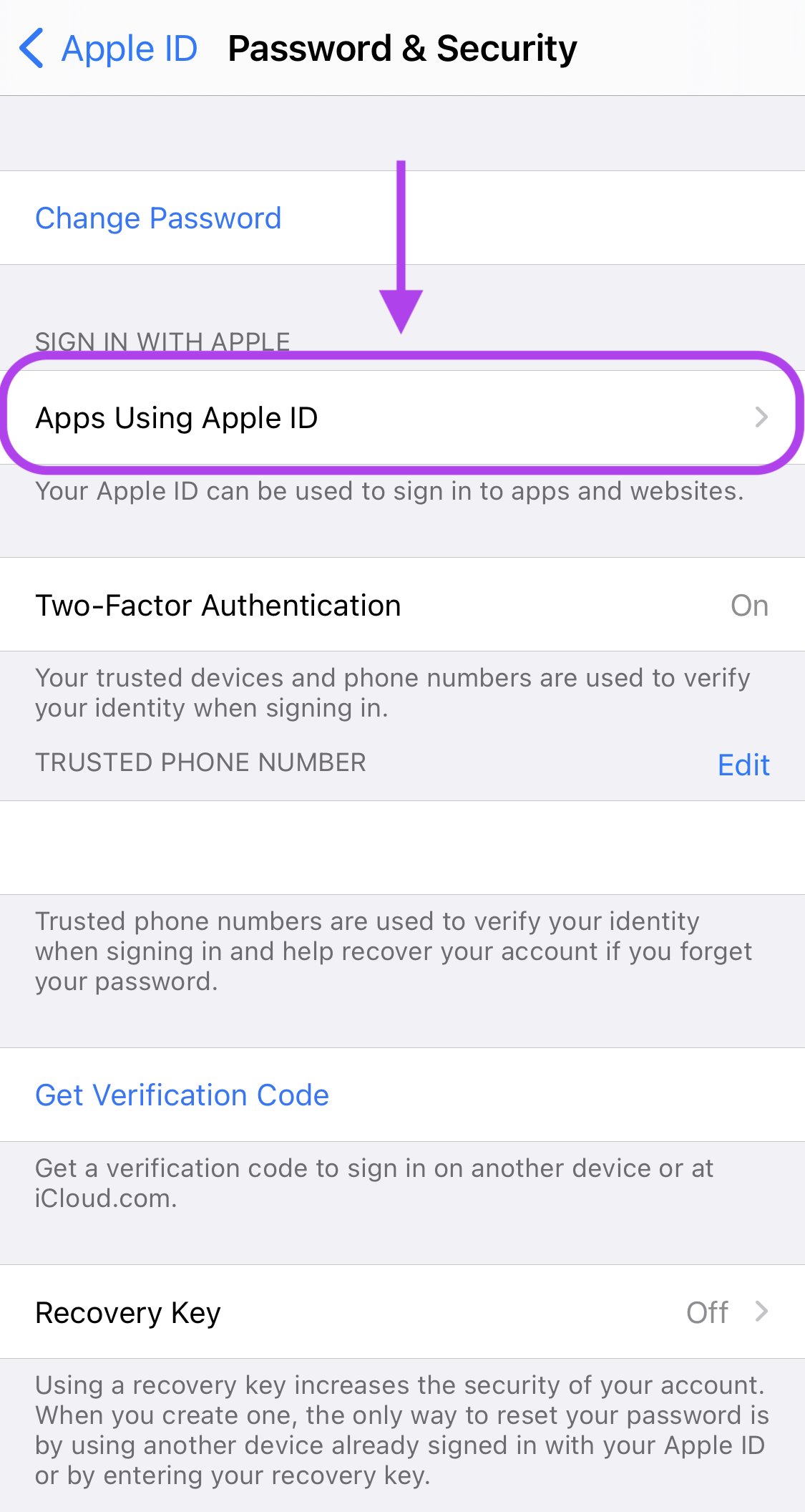
Task: Go back to Apple ID
Action: click(108, 49)
